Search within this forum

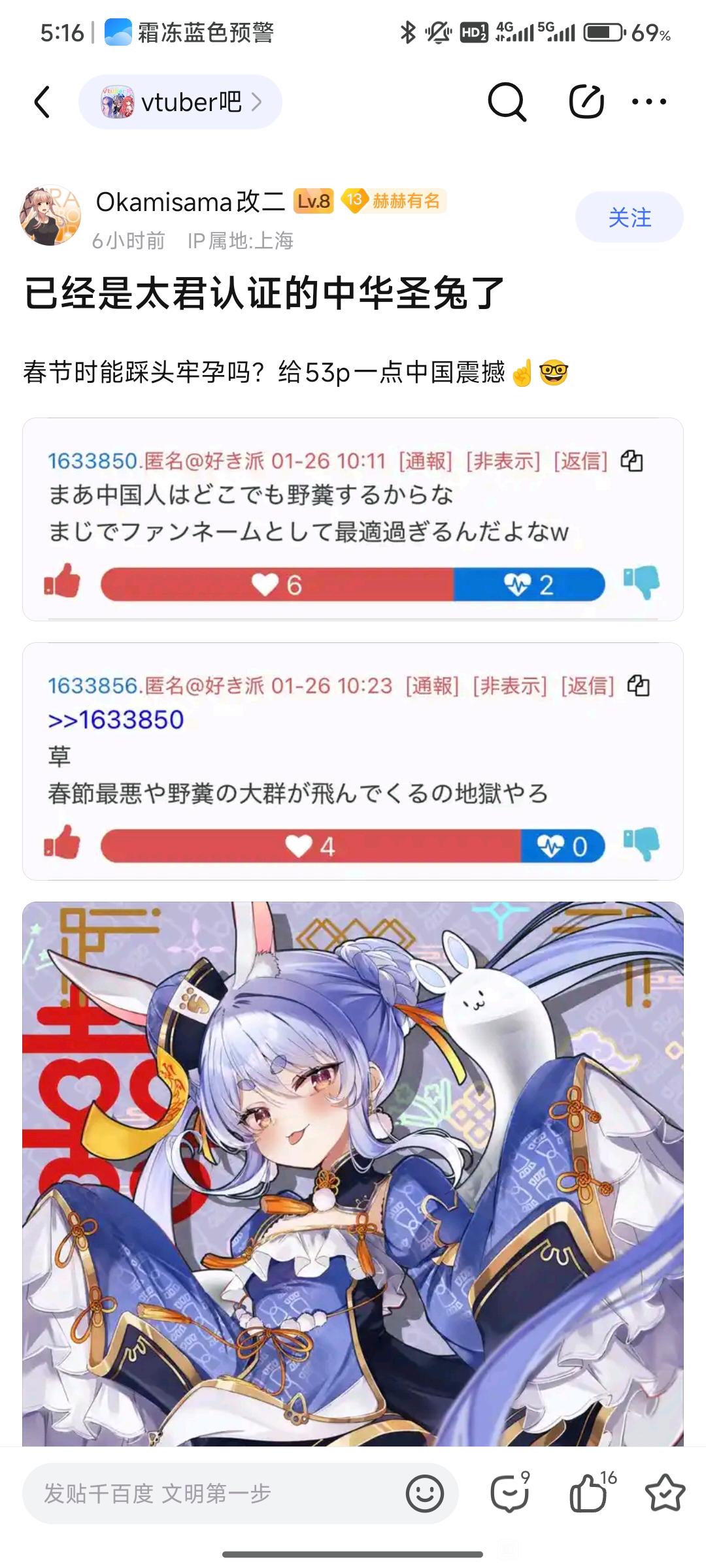(507, 102)
